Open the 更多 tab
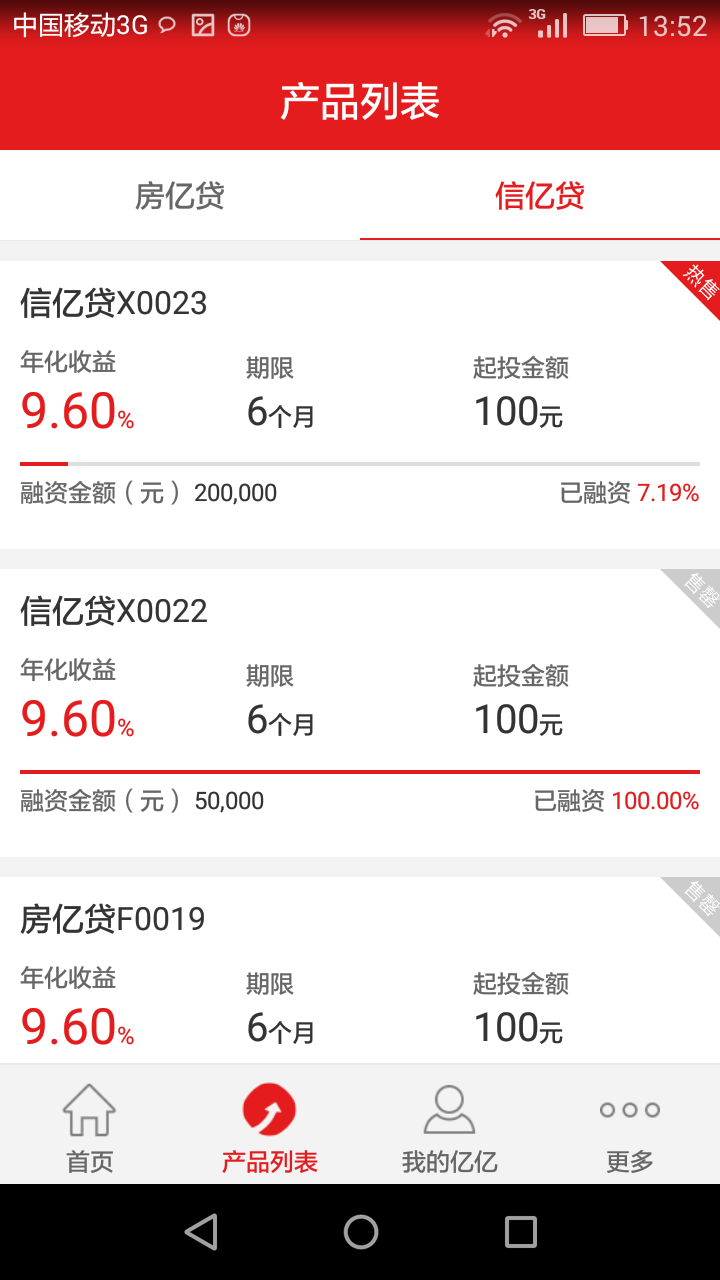This screenshot has width=720, height=1280. [x=630, y=1125]
